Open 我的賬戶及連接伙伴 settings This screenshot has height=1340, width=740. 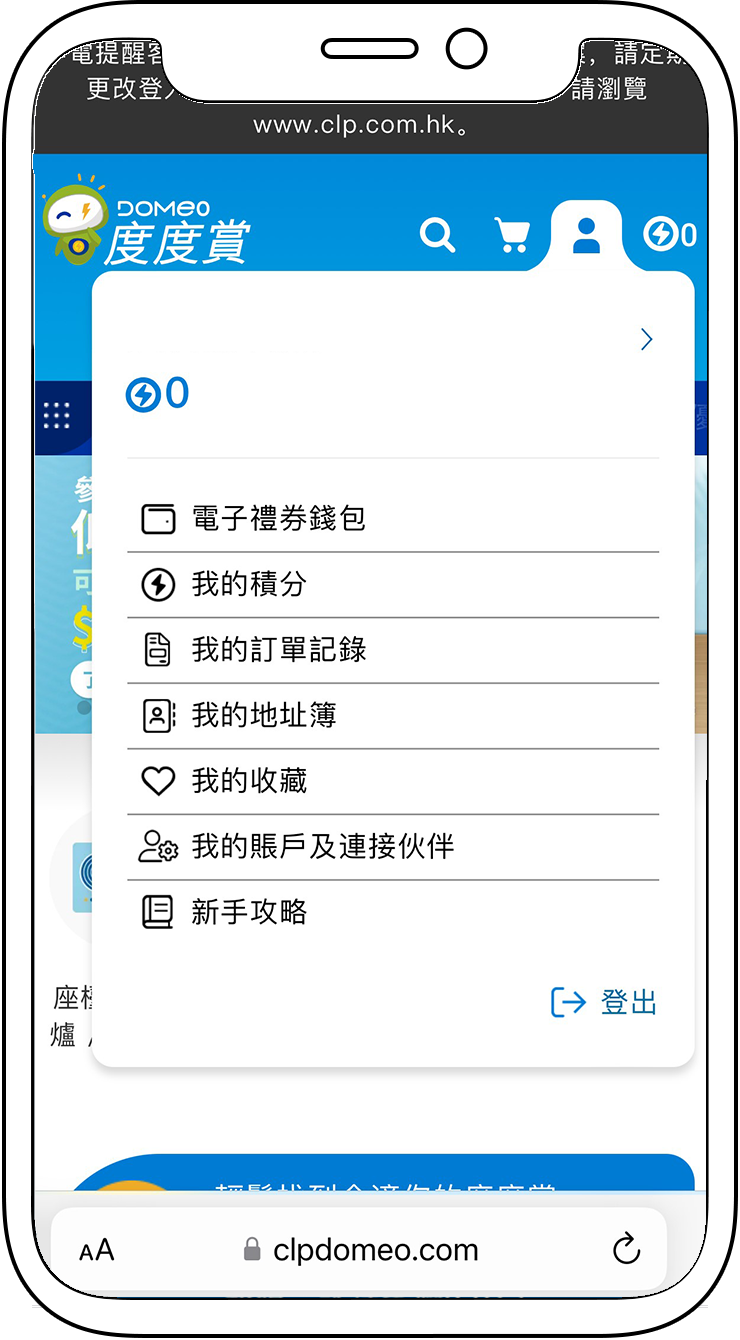pos(322,847)
